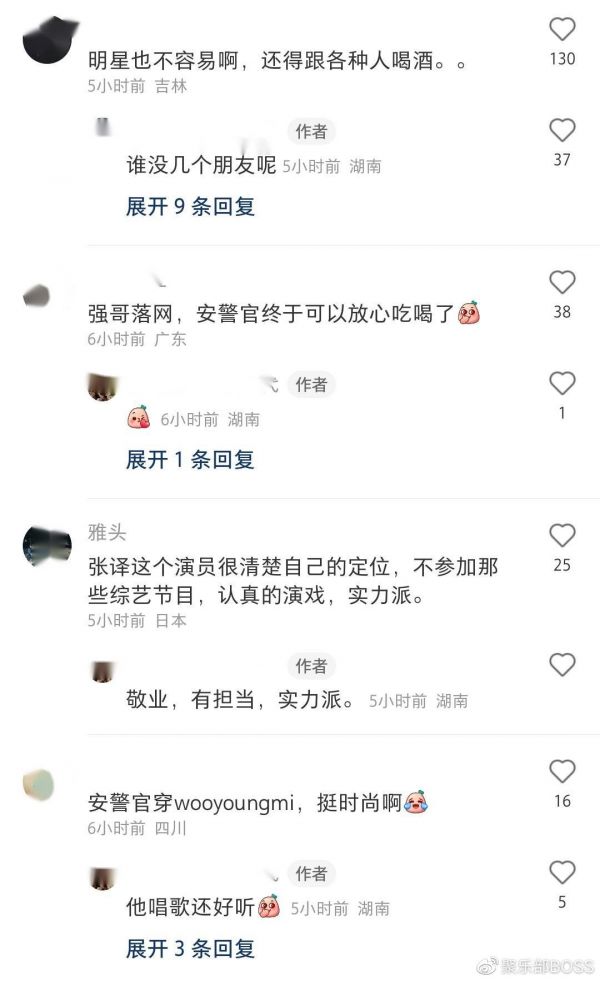Expand the single reply thread
This screenshot has width=600, height=981.
tap(190, 459)
